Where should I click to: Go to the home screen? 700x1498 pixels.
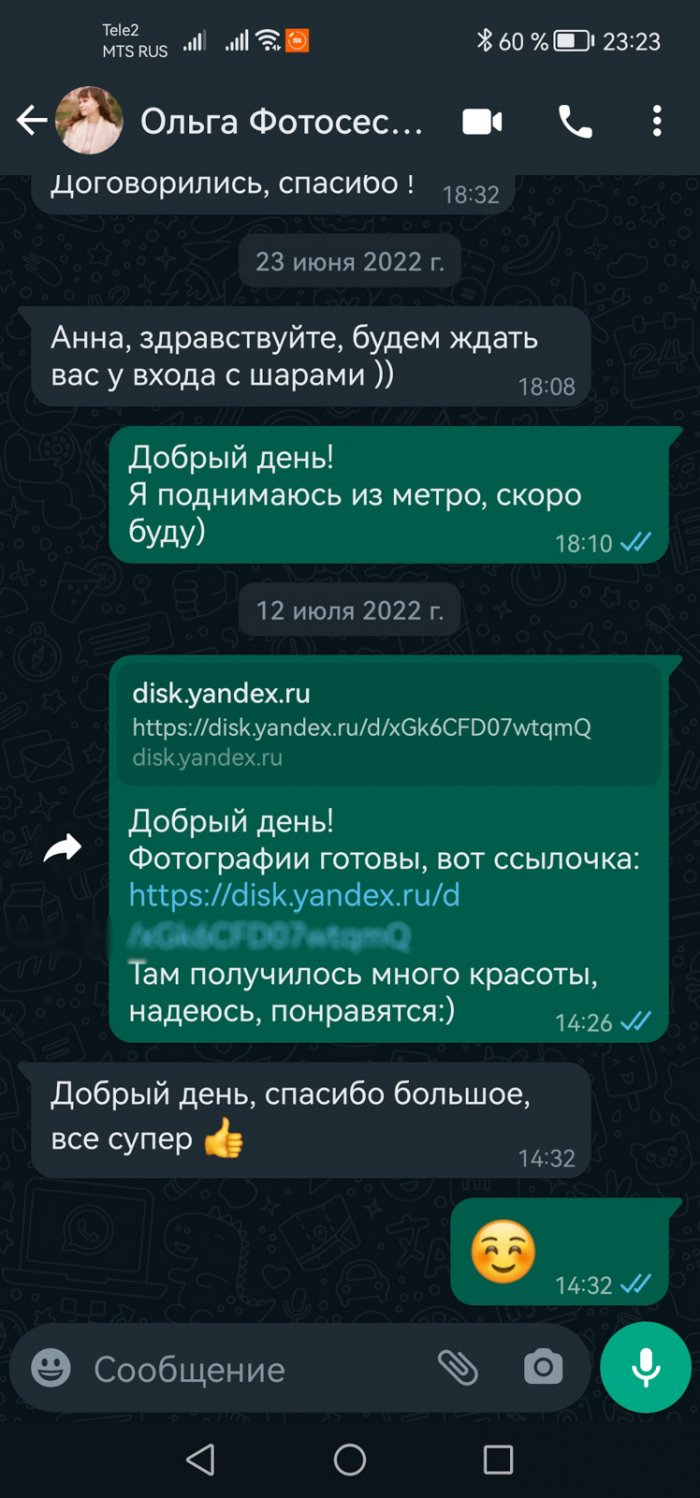350,1459
